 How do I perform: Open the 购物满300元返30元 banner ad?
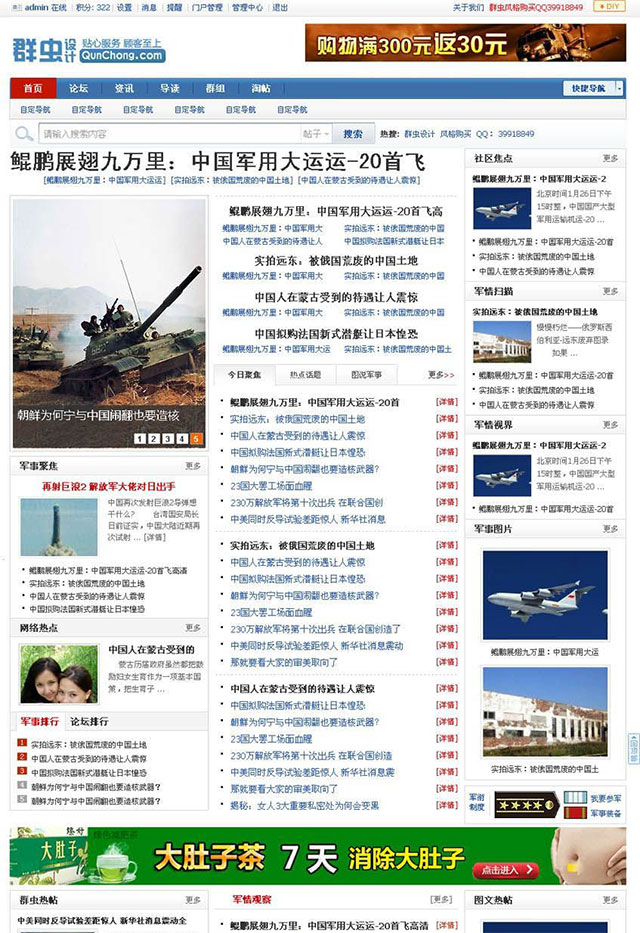point(465,43)
